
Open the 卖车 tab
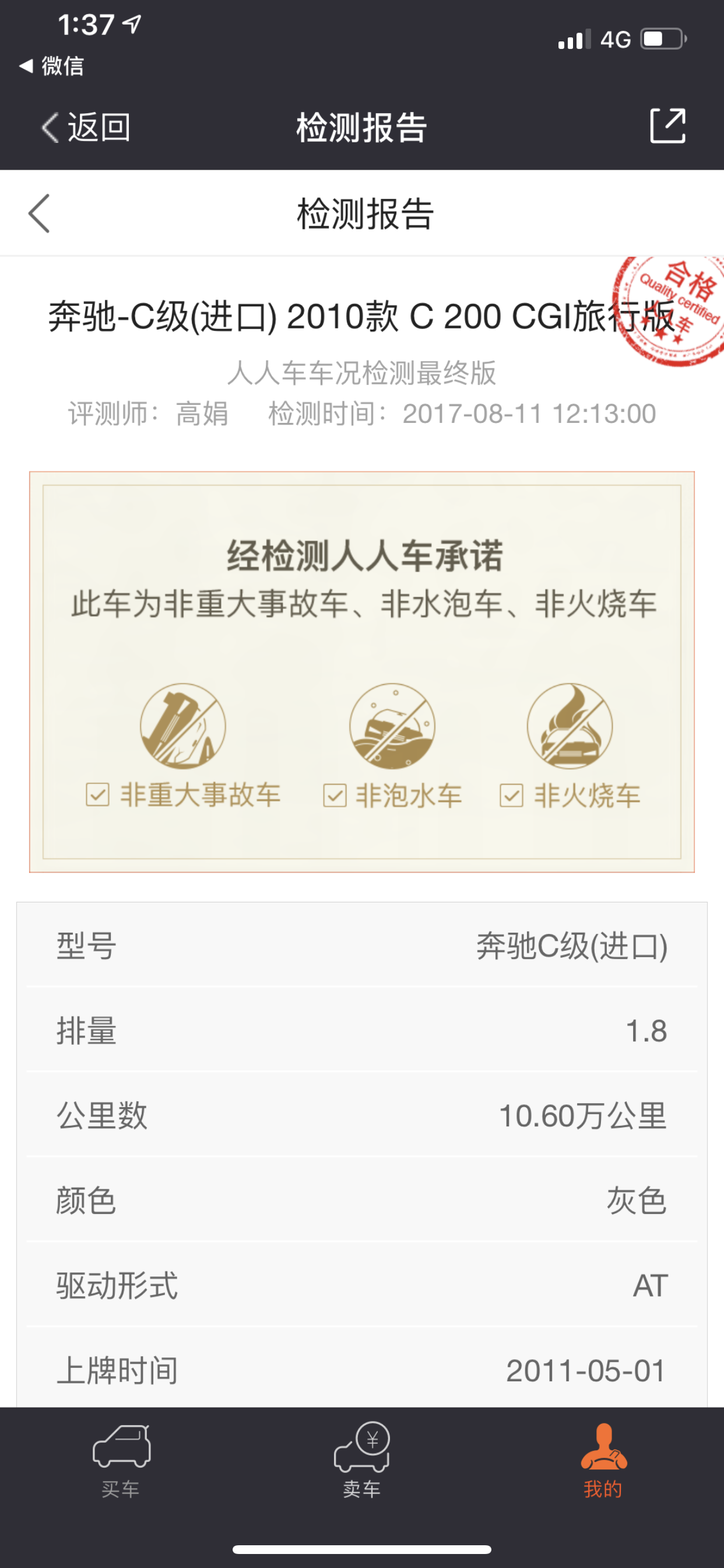pos(361,1459)
